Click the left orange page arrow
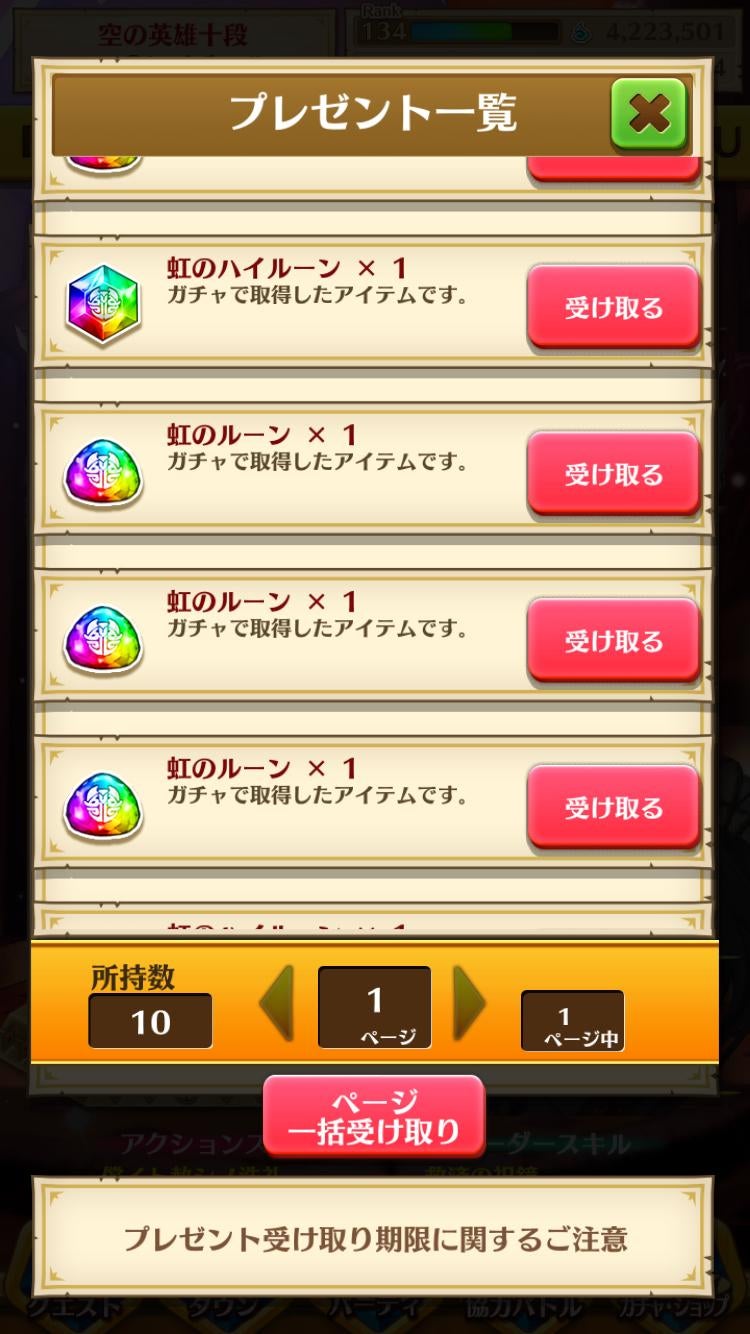Screen dimensions: 750x1334 277,1005
